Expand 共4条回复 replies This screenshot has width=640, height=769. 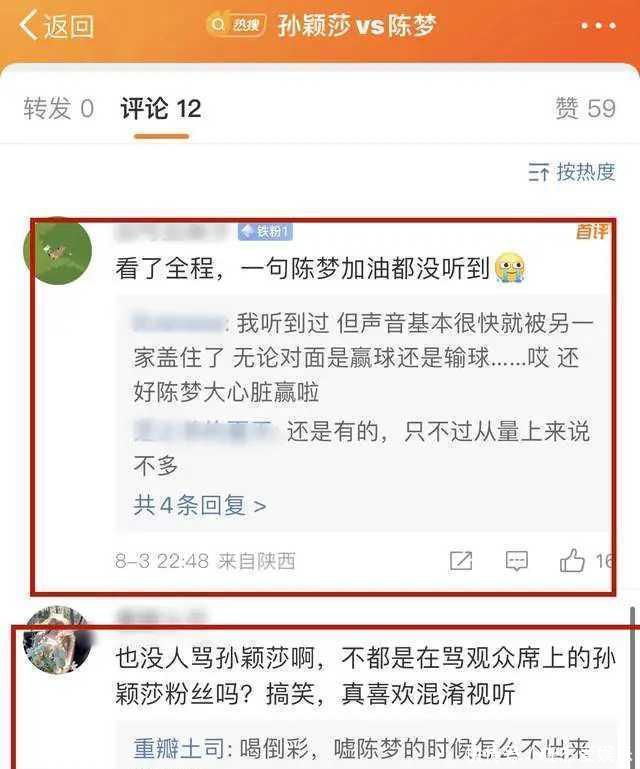200,505
